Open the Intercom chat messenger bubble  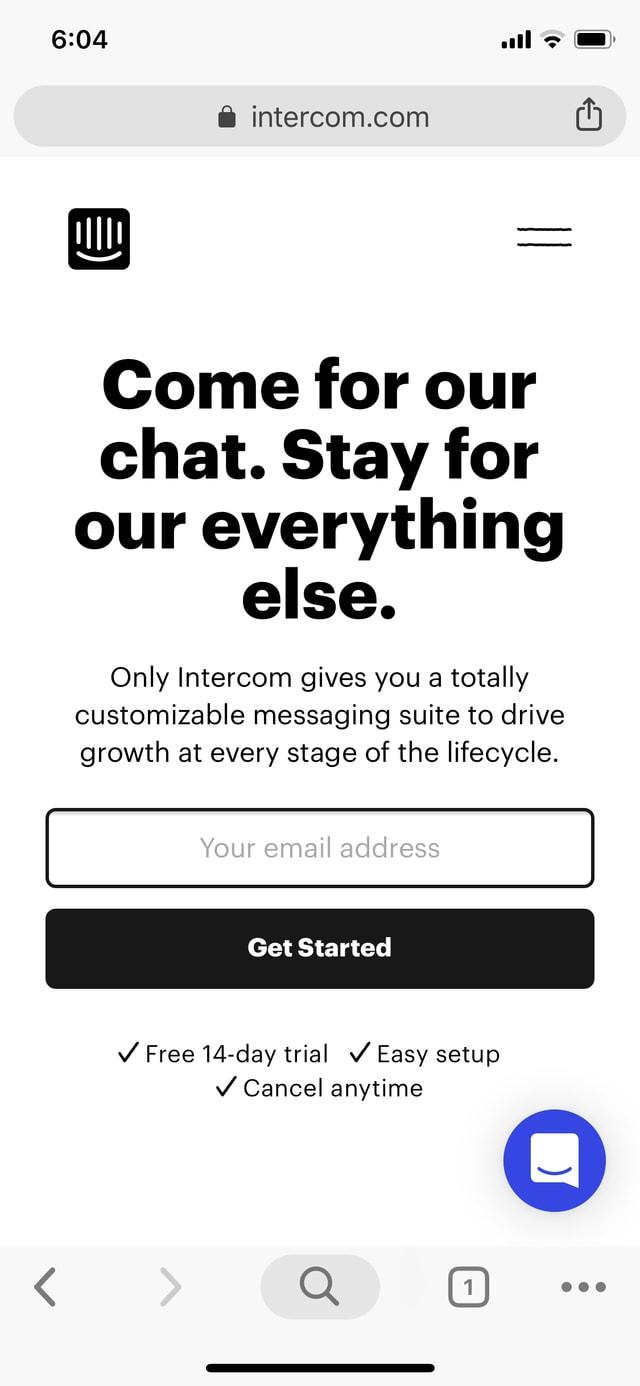click(554, 1160)
